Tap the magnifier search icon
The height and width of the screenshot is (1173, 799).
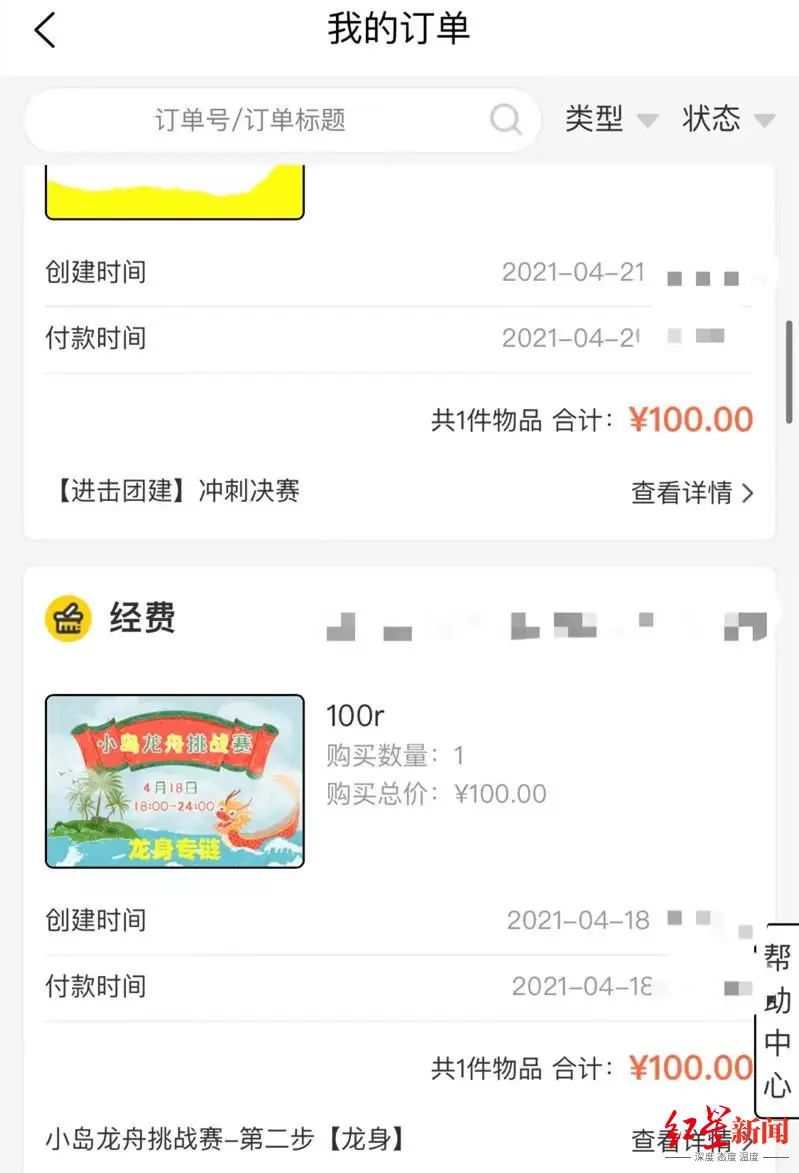point(506,121)
